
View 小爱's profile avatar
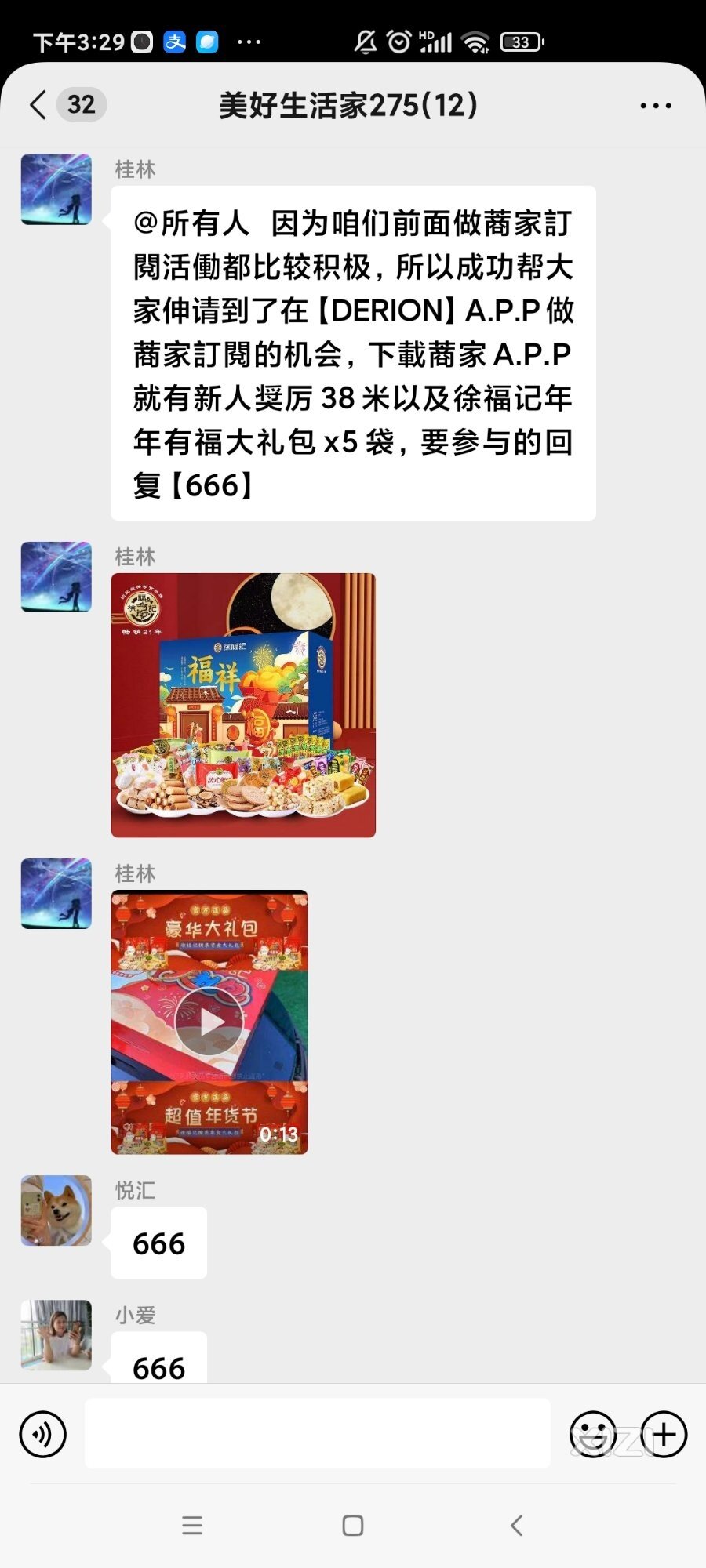(x=56, y=1334)
